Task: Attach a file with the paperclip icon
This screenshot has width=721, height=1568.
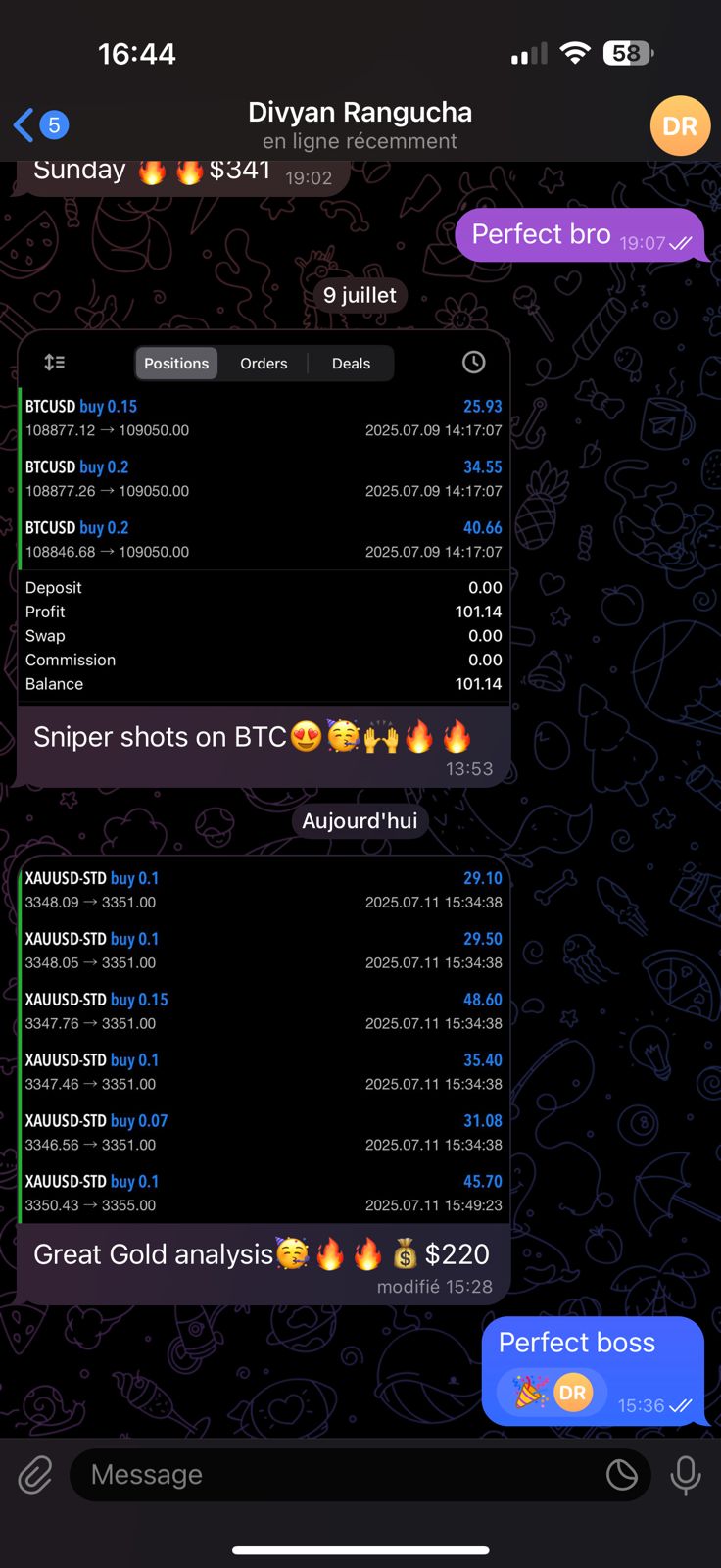Action: pos(35,1474)
